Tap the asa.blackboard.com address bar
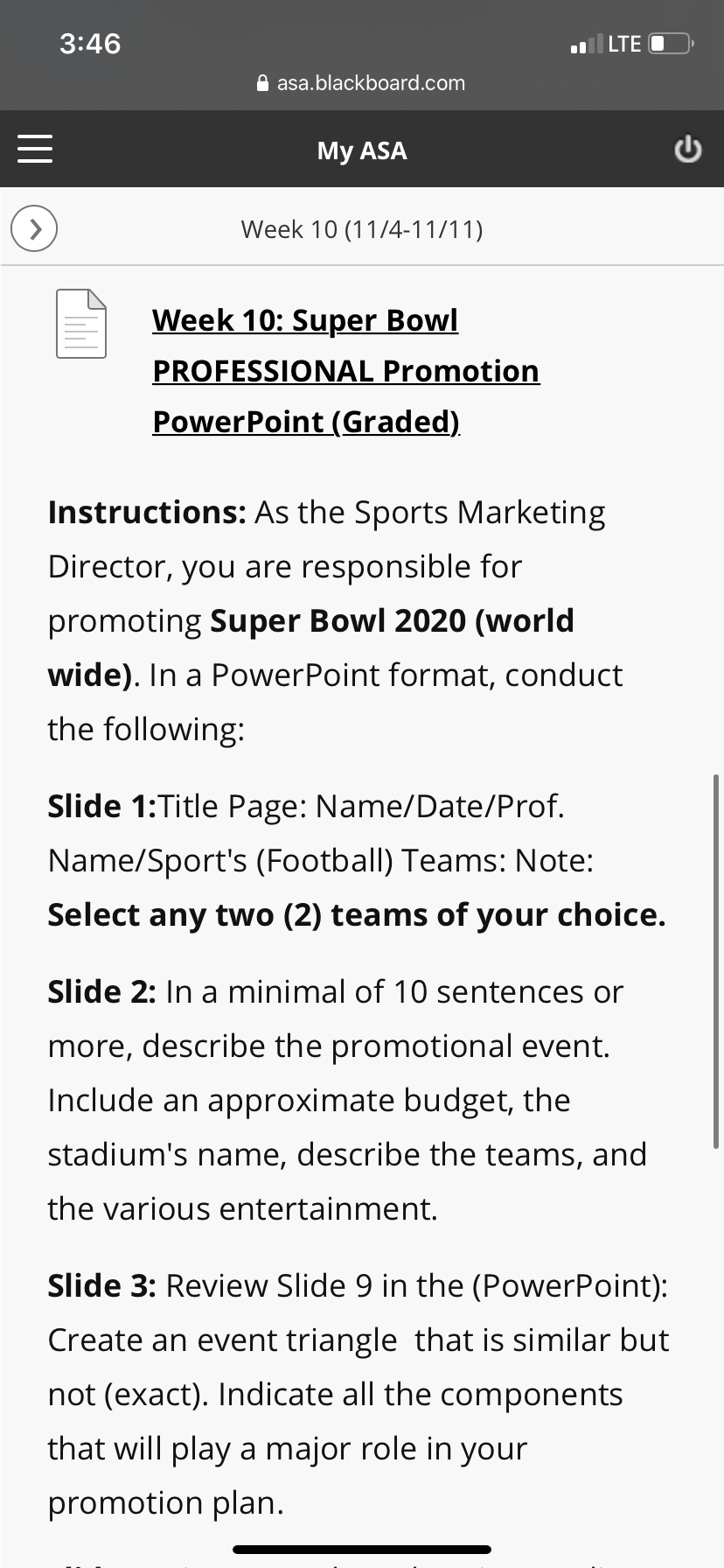This screenshot has width=724, height=1568. point(361,83)
